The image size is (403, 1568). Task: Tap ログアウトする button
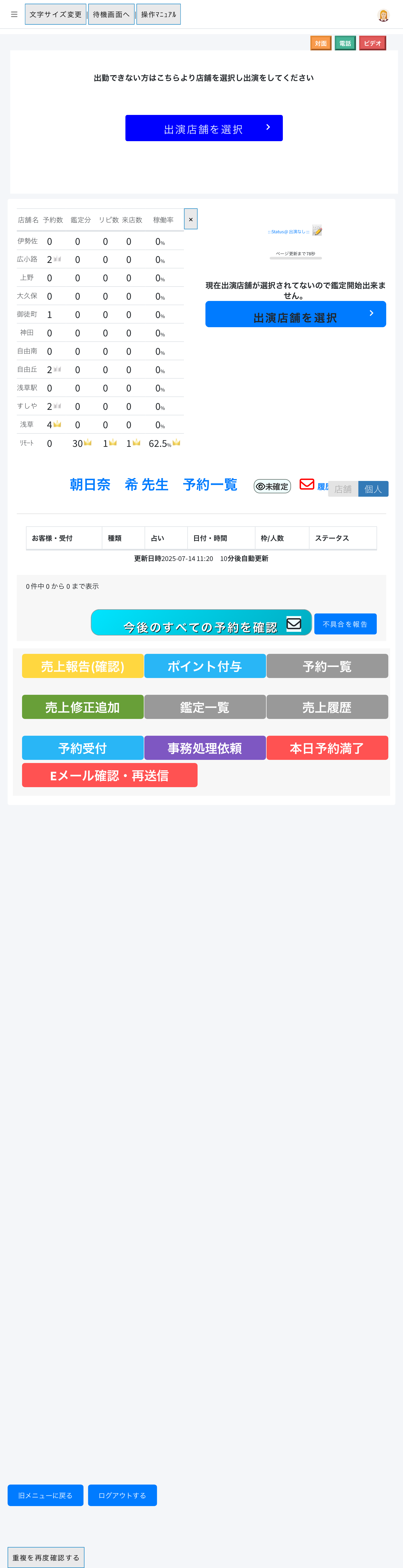tap(122, 1495)
